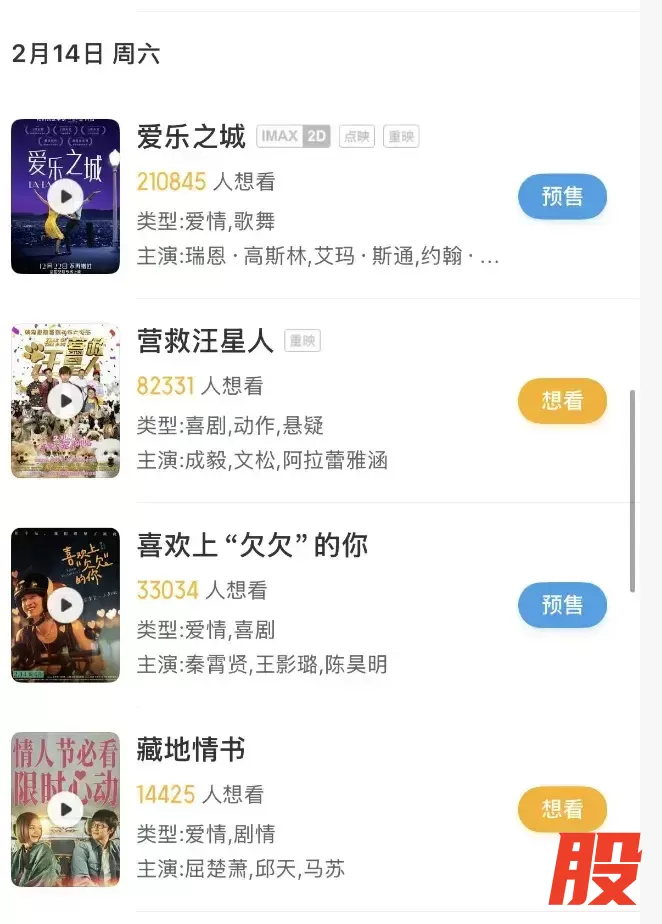The height and width of the screenshot is (924, 662).
Task: Open the 营救汪星人 movie details
Action: [205, 341]
